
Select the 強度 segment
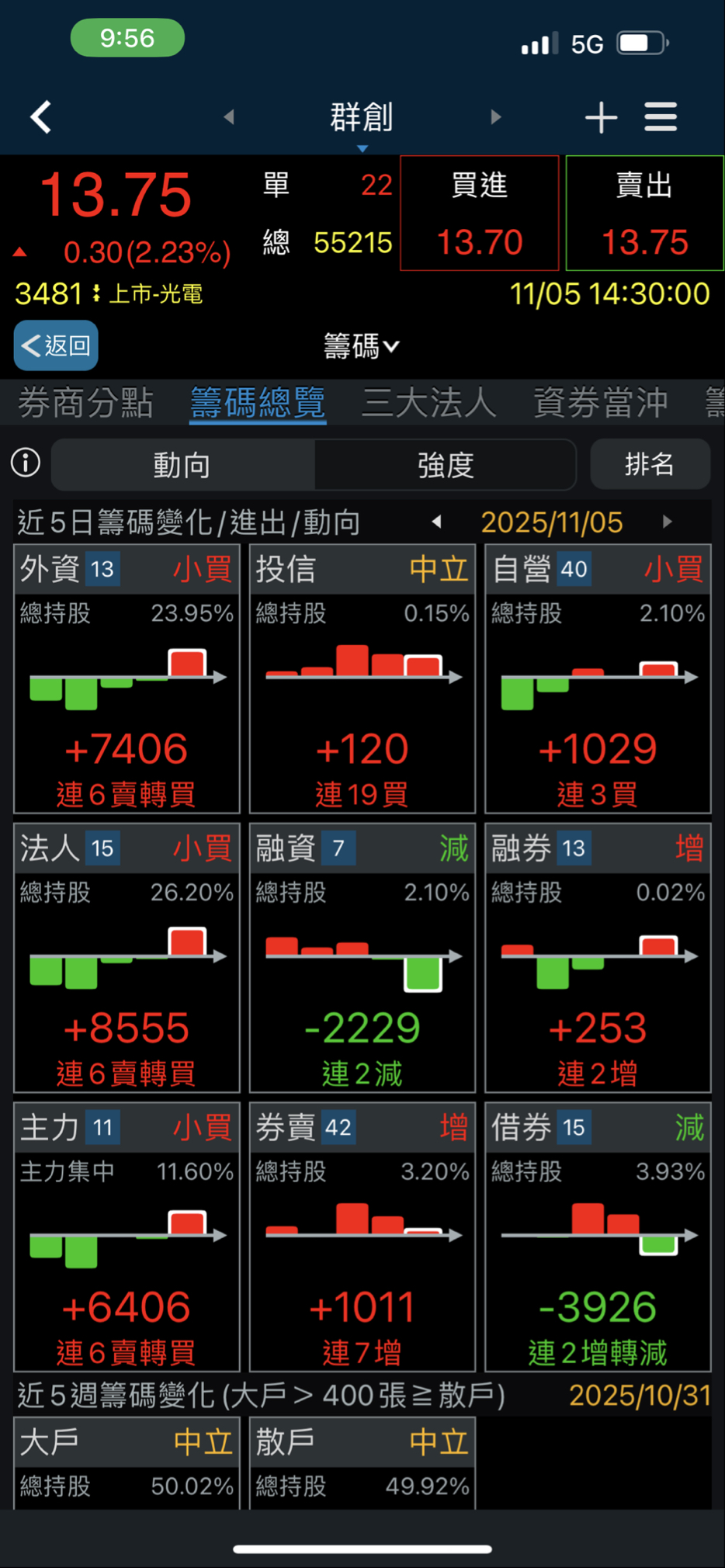coord(446,464)
